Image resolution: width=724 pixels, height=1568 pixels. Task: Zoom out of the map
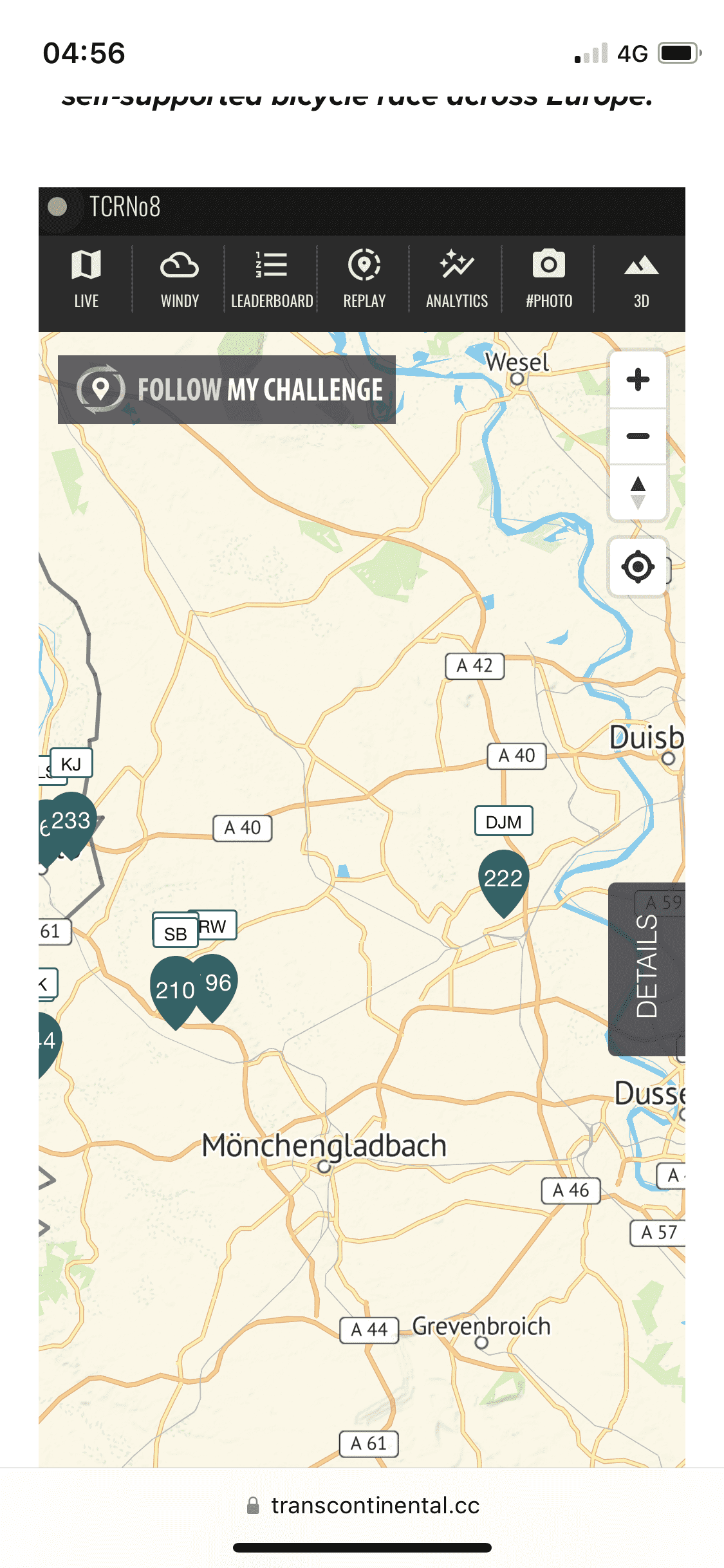point(638,436)
